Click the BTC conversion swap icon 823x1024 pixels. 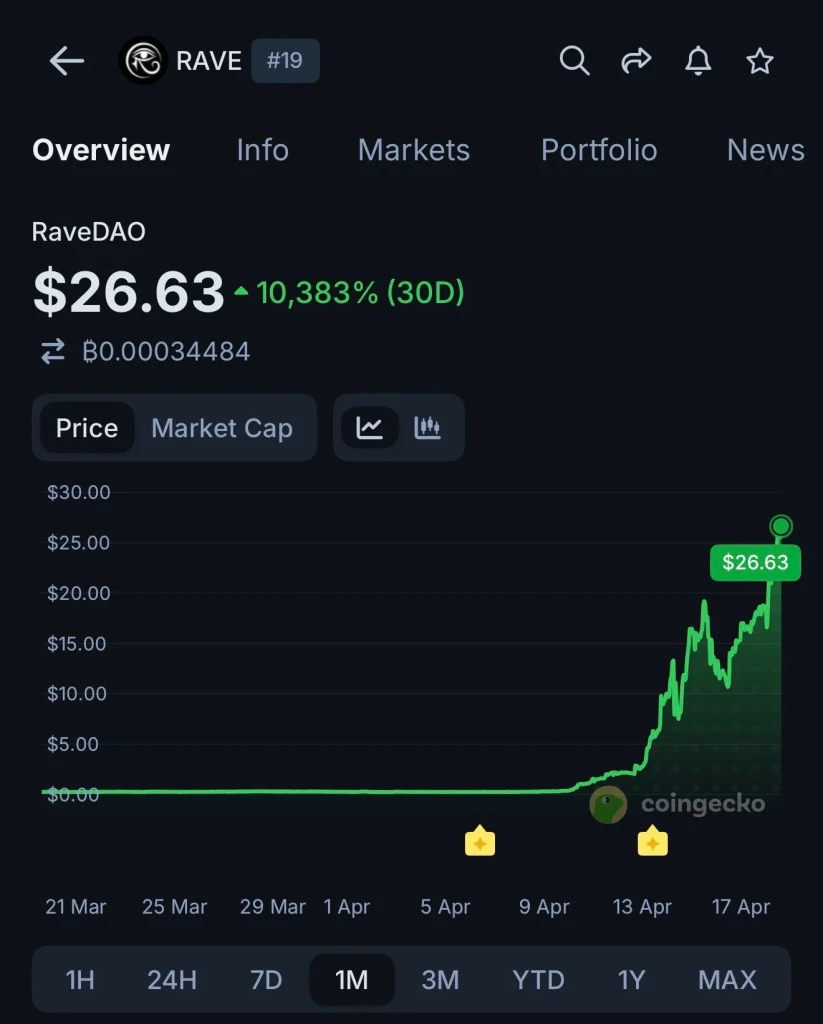[52, 351]
